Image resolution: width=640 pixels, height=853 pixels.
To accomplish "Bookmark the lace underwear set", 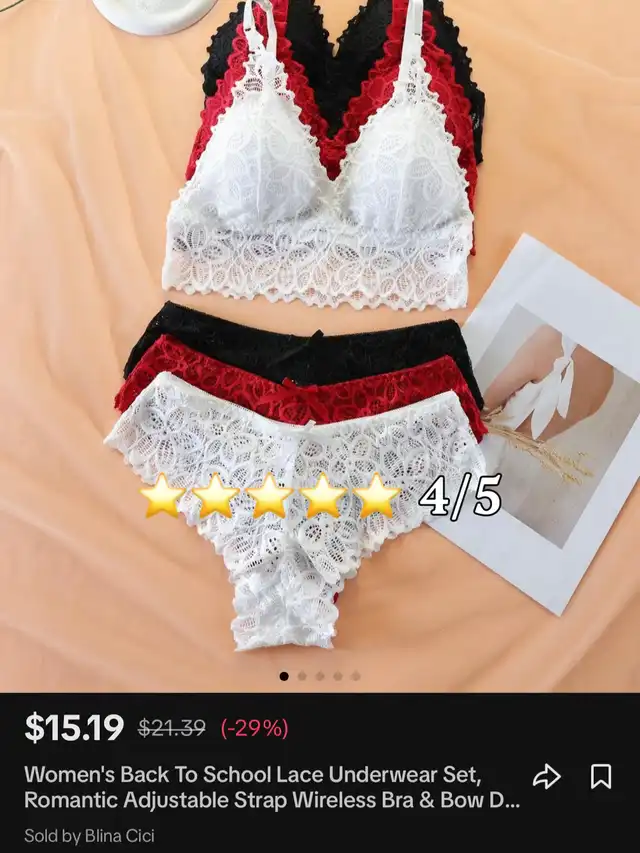I will 601,776.
